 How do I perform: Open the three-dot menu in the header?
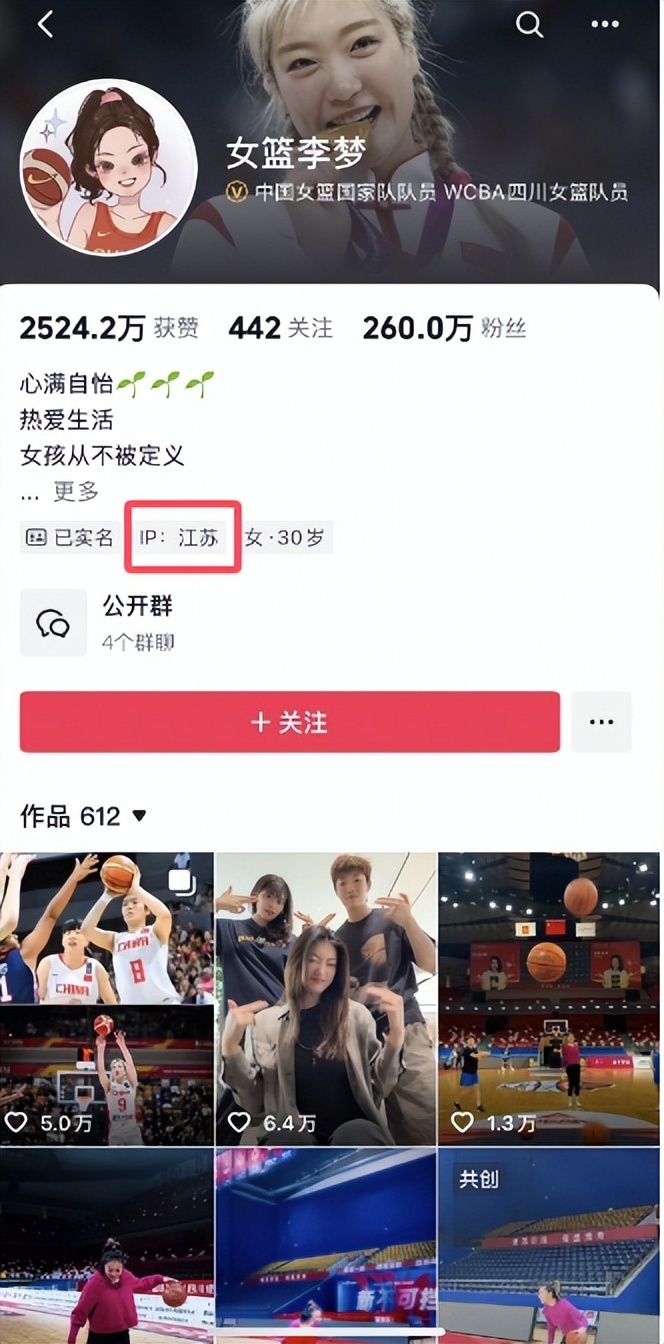point(604,25)
